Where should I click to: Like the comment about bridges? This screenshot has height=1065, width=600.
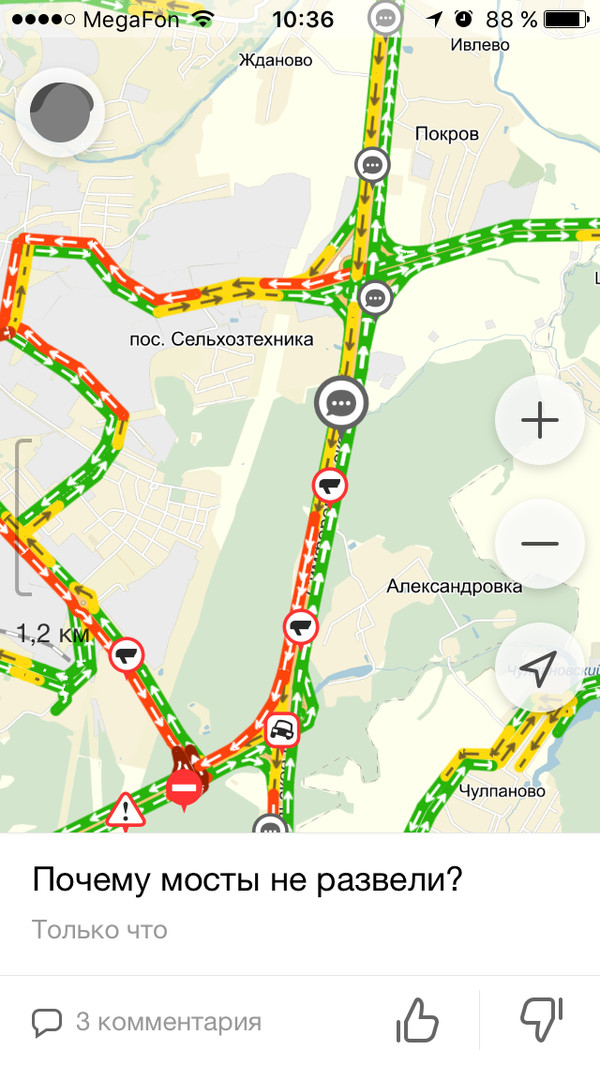tap(418, 1021)
